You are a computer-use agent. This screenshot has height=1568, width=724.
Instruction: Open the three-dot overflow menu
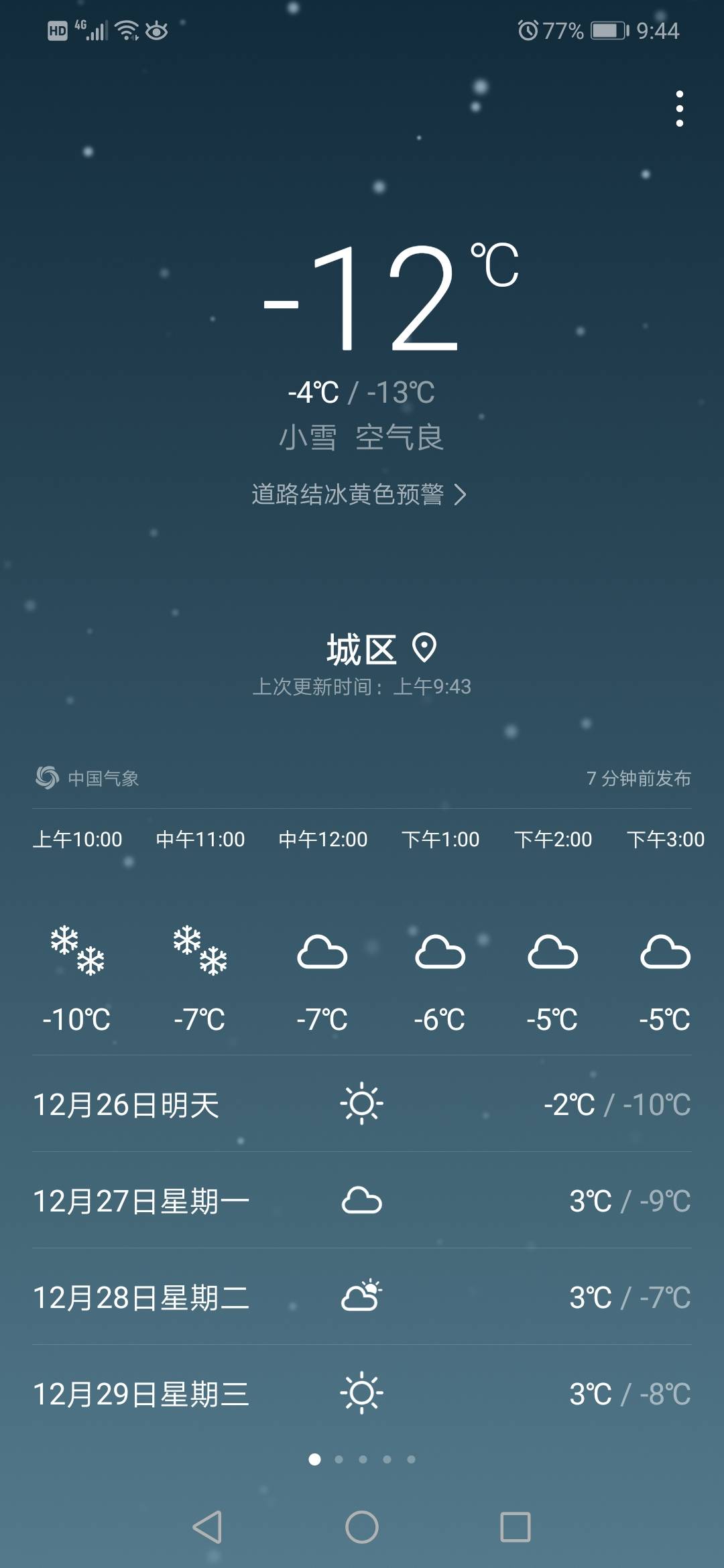(679, 107)
